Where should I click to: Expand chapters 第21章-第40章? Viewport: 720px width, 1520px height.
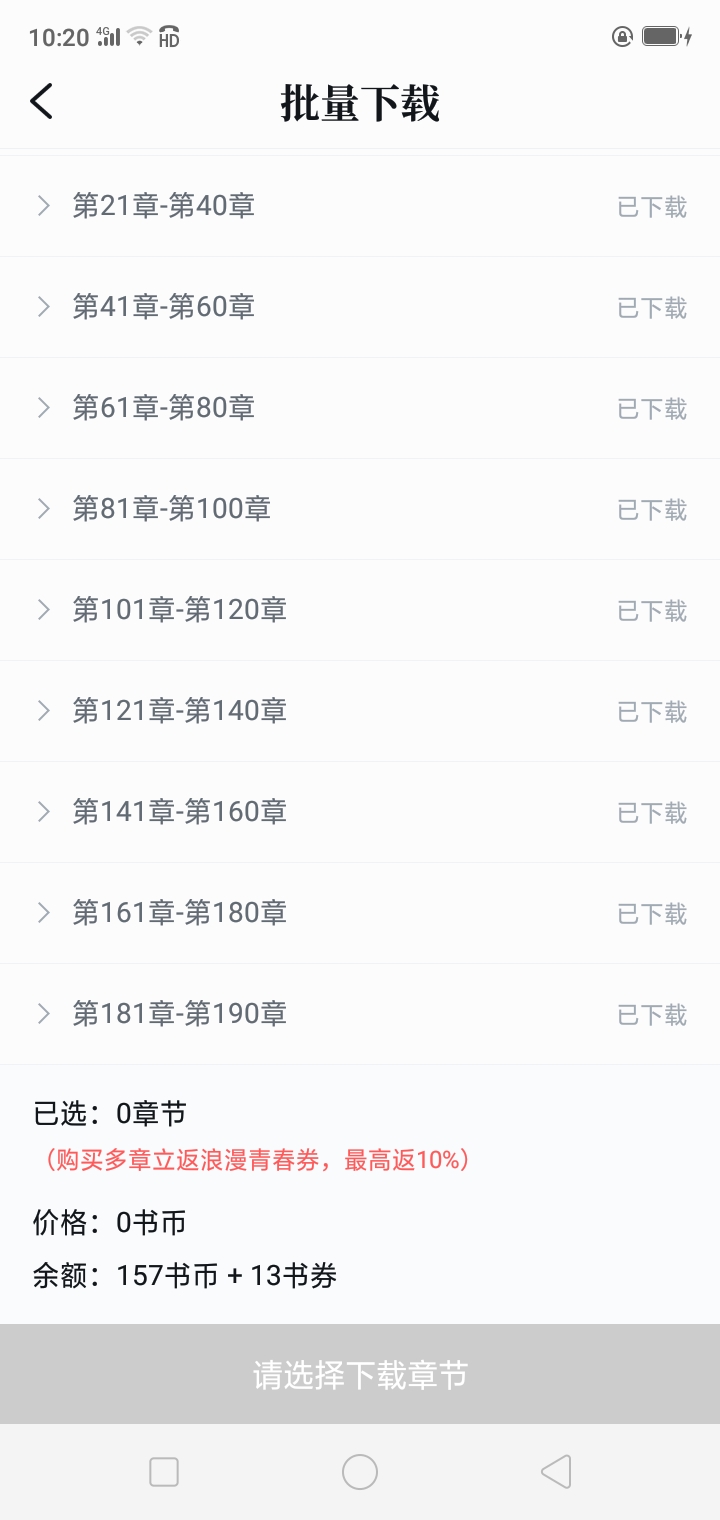tap(360, 206)
